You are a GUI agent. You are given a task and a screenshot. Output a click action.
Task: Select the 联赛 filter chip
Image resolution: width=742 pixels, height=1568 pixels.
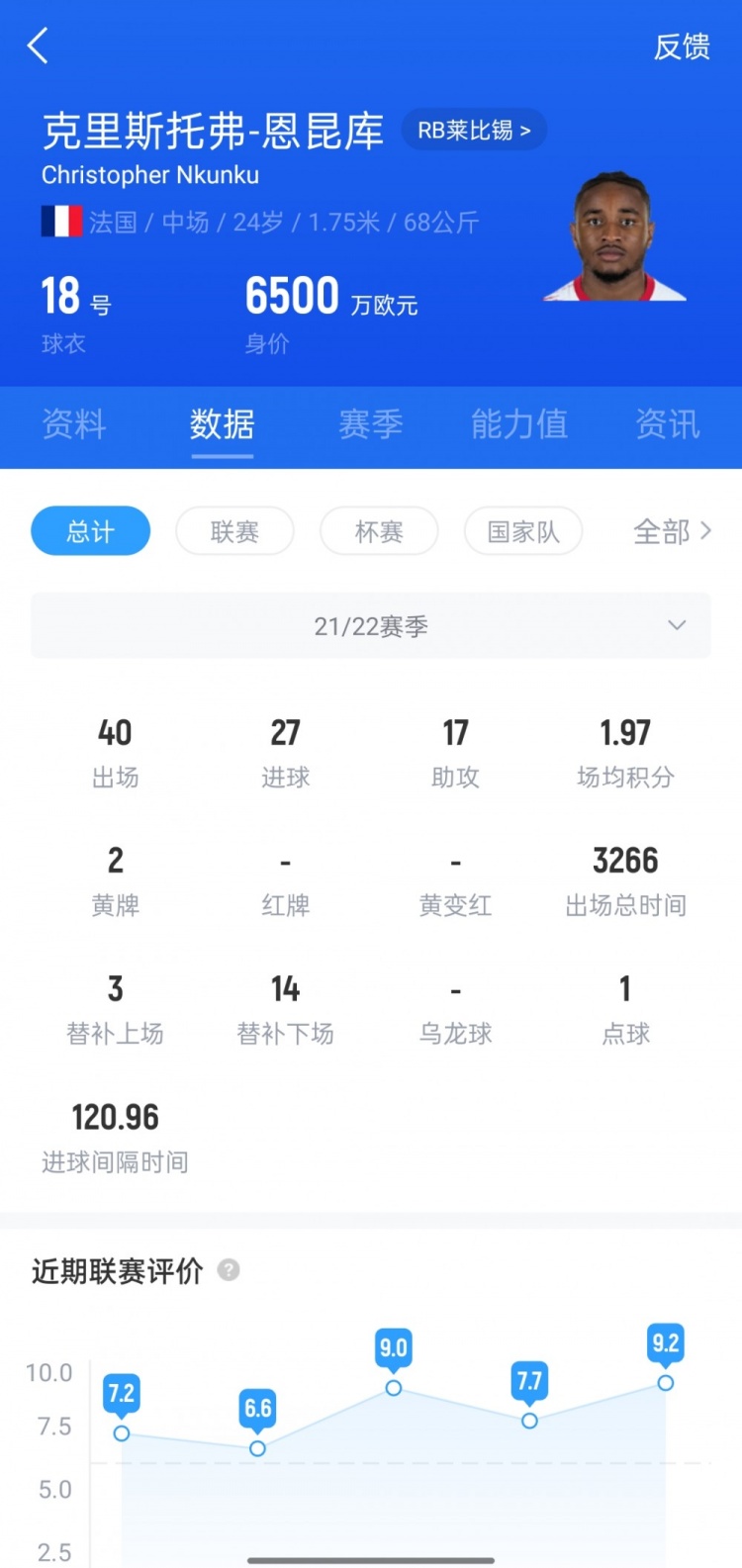234,531
